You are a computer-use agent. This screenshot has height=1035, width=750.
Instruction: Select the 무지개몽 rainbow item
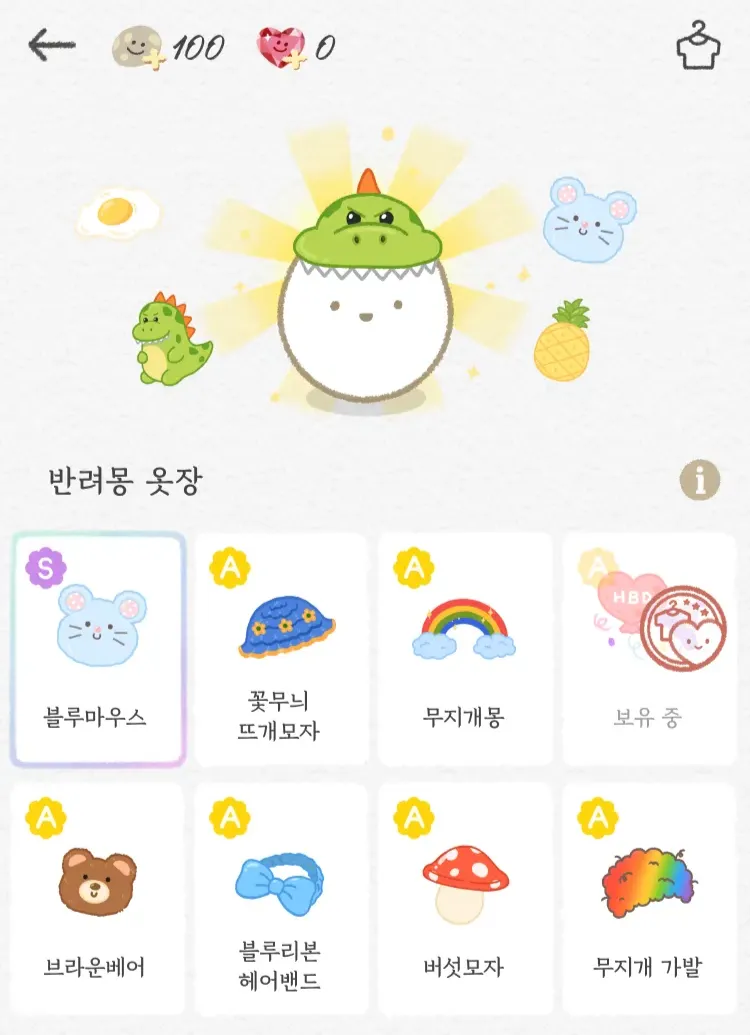(x=464, y=650)
